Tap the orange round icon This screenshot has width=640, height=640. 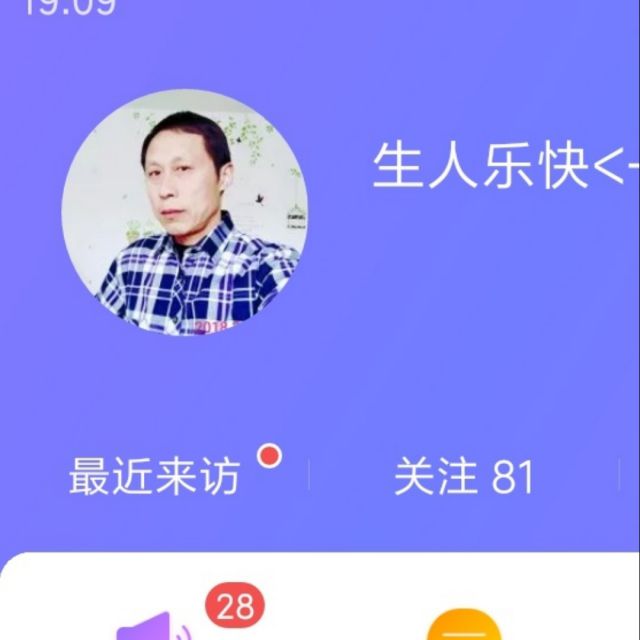point(462,628)
